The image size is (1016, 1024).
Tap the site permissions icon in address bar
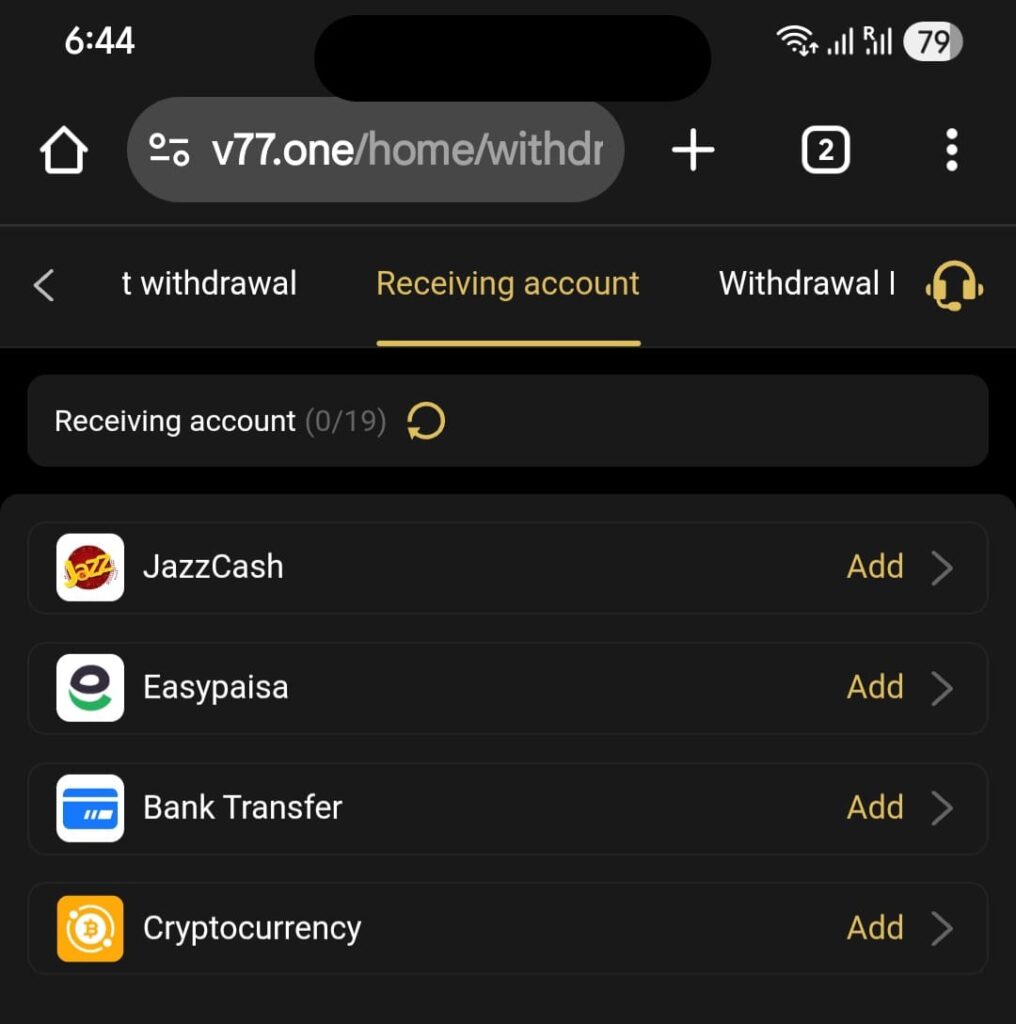170,149
